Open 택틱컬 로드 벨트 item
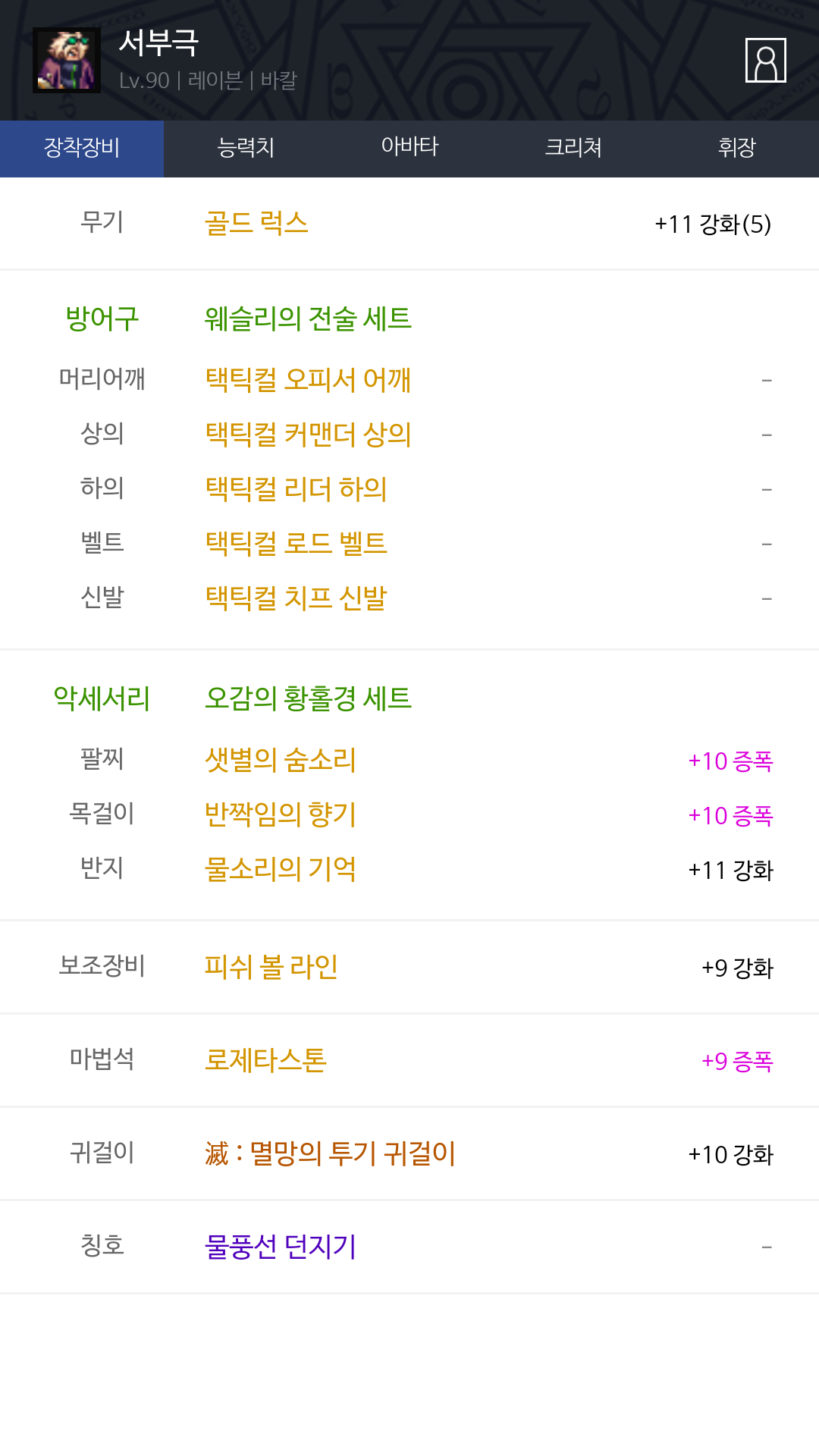This screenshot has width=819, height=1456. pyautogui.click(x=296, y=543)
